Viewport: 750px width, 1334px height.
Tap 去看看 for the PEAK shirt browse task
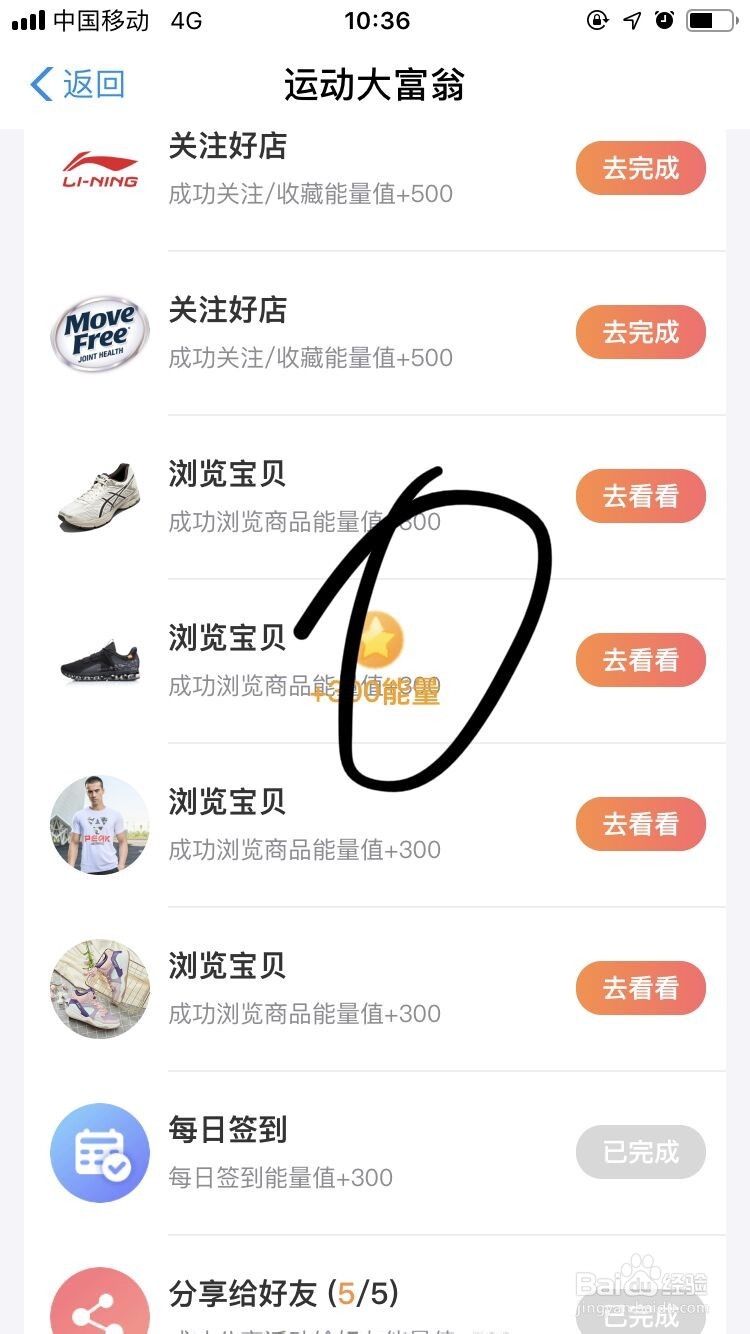tap(640, 824)
